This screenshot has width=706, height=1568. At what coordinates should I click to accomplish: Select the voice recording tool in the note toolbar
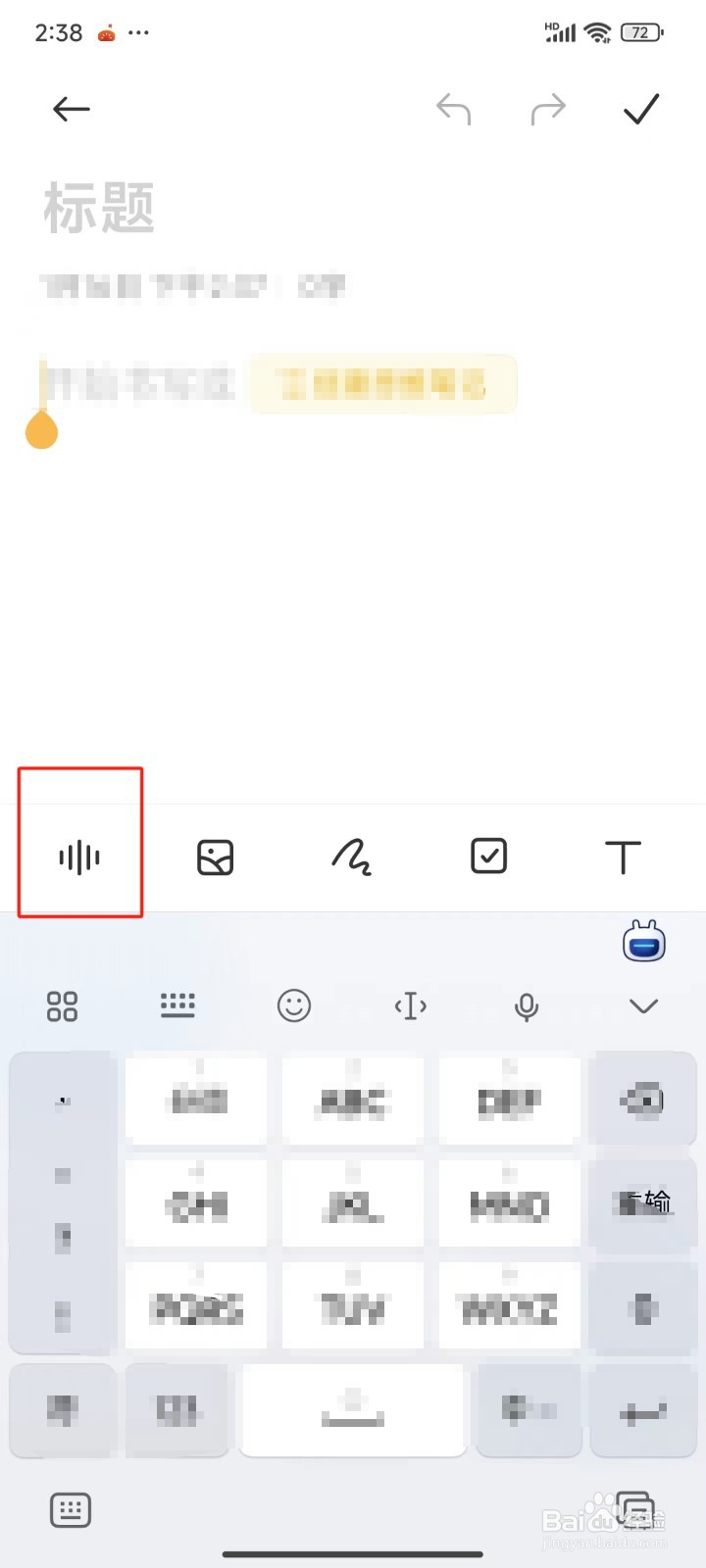point(80,857)
